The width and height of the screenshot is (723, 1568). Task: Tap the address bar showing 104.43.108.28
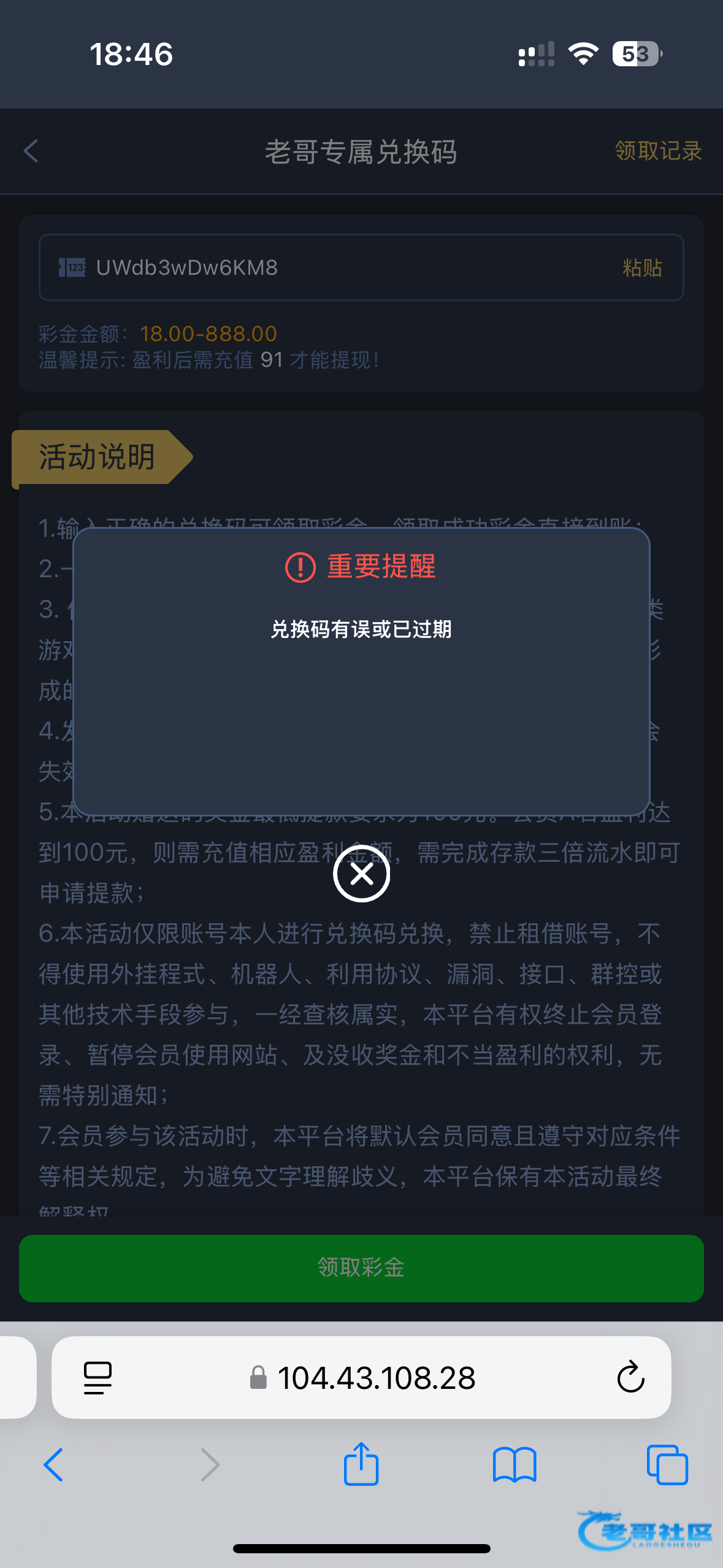coord(361,1377)
